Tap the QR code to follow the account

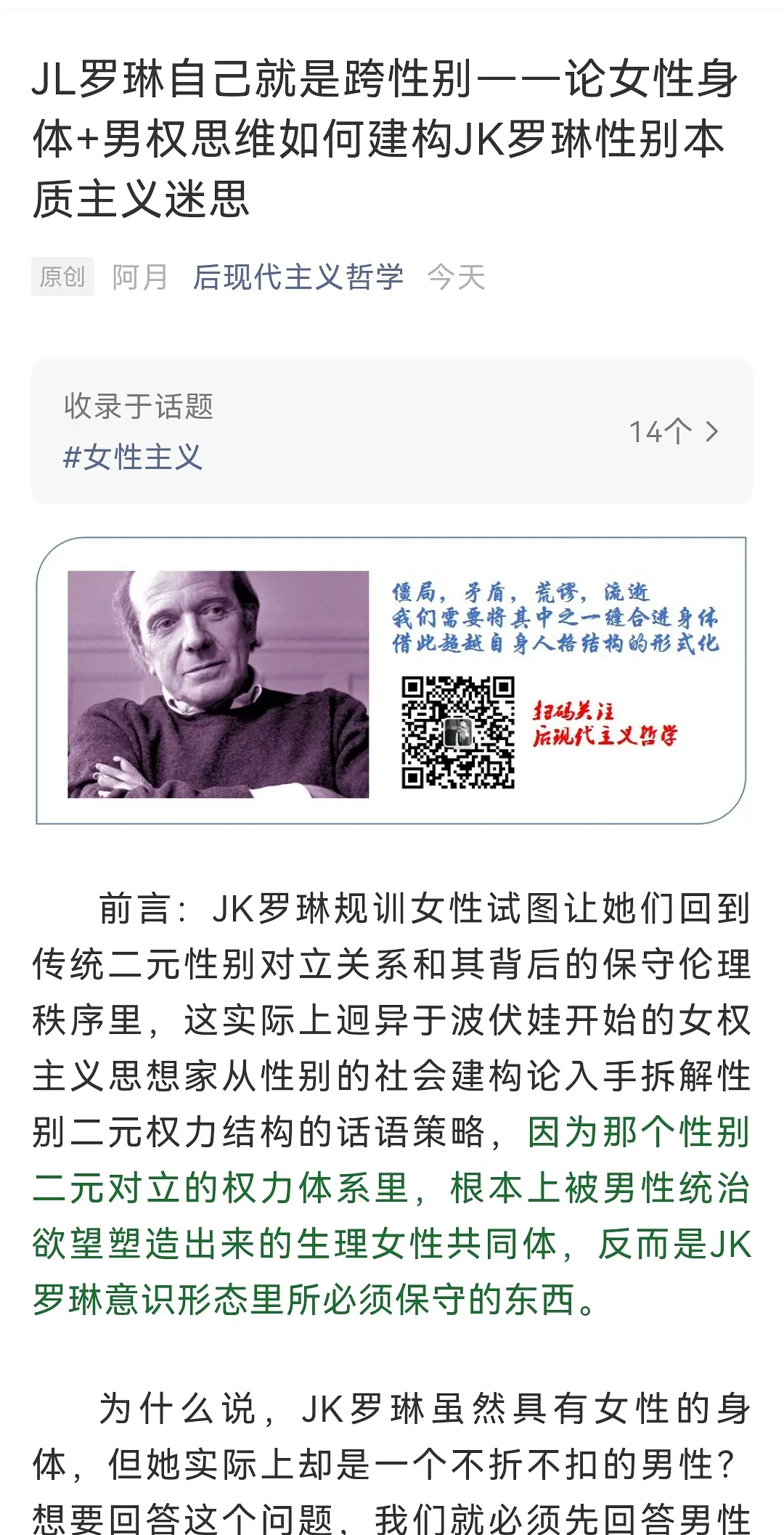pos(460,730)
